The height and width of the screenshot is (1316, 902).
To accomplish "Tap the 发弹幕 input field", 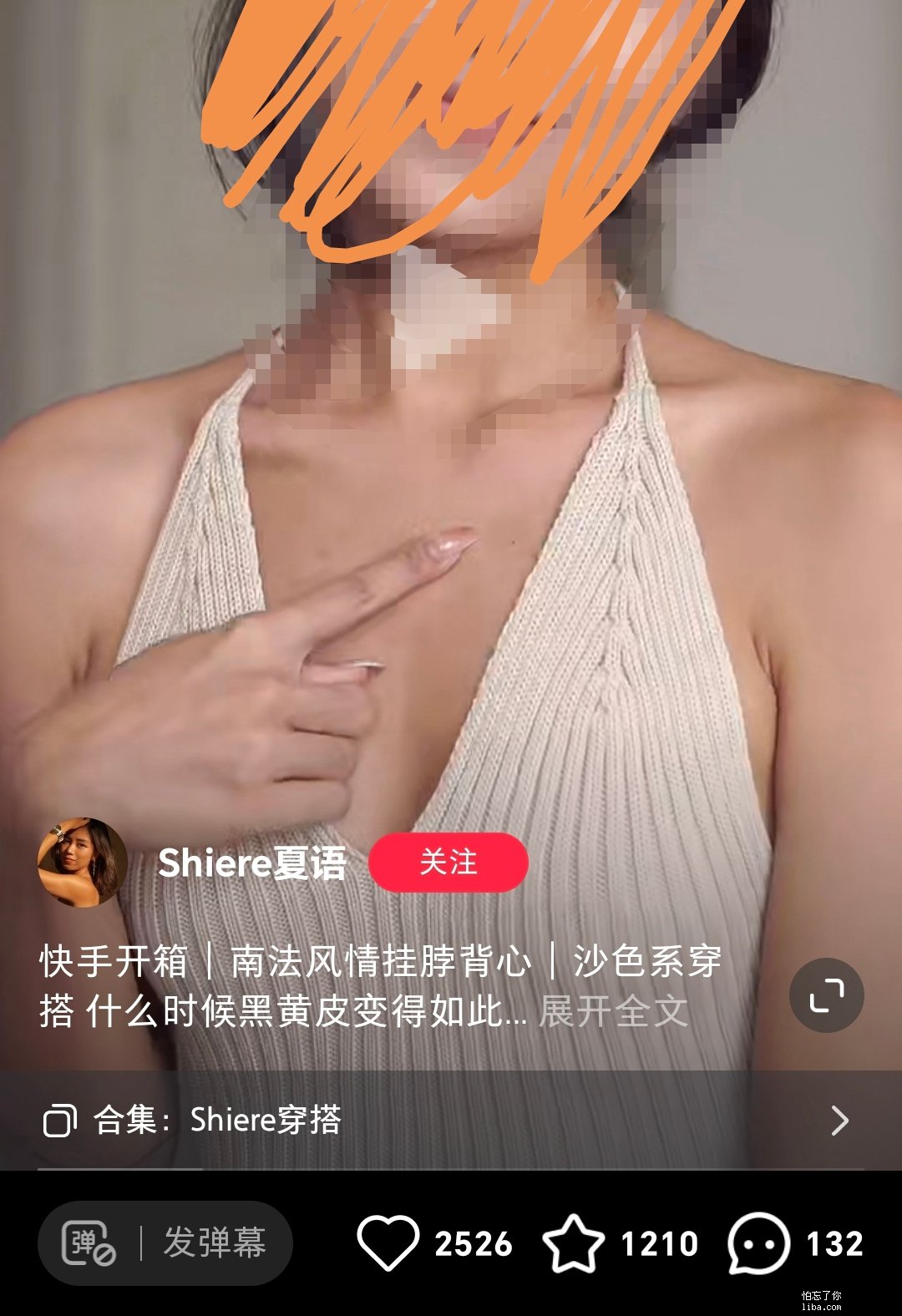I will pyautogui.click(x=214, y=1243).
